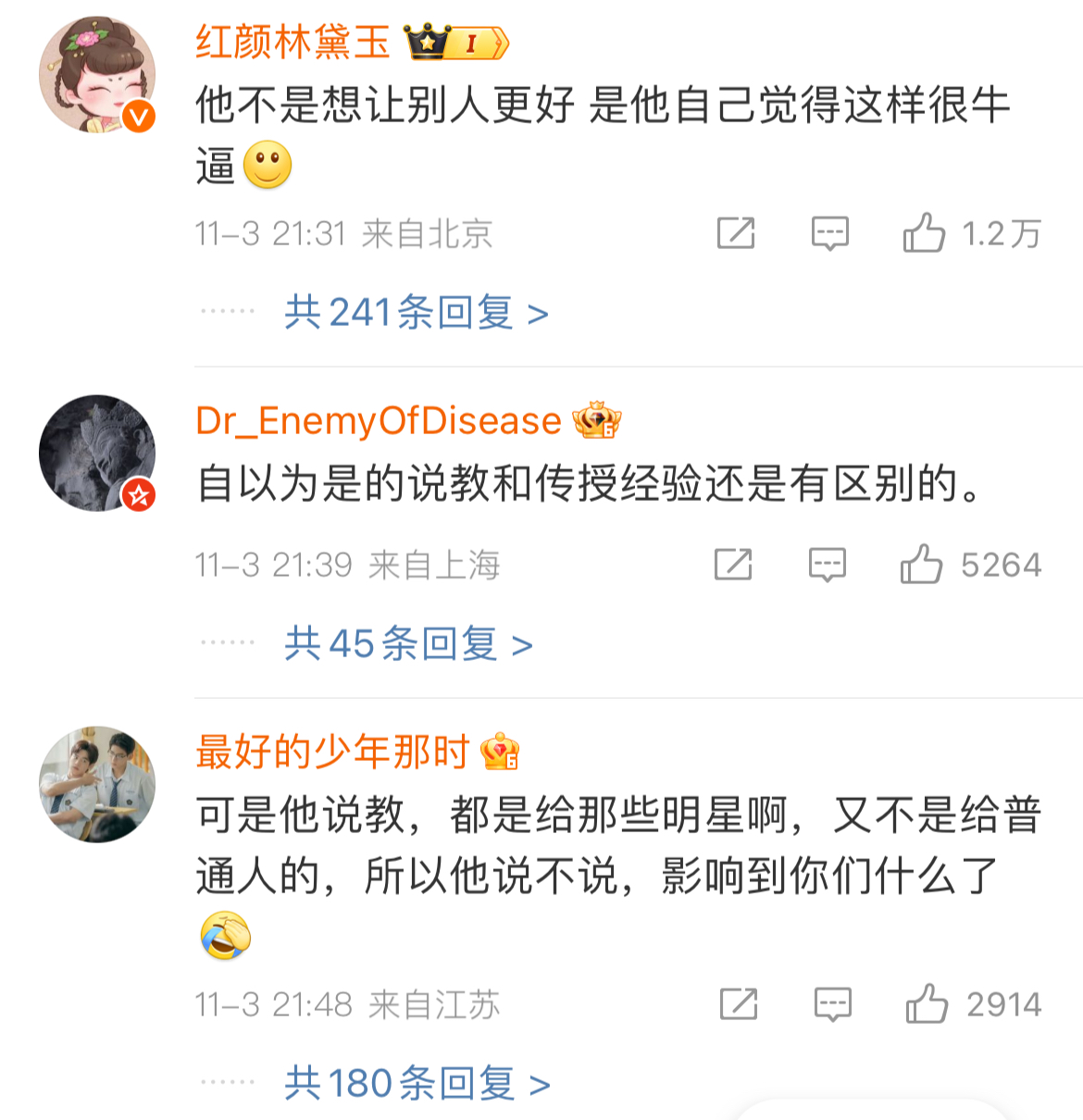This screenshot has width=1083, height=1120.
Task: Open 最好的少年那时's avatar
Action: tap(97, 784)
